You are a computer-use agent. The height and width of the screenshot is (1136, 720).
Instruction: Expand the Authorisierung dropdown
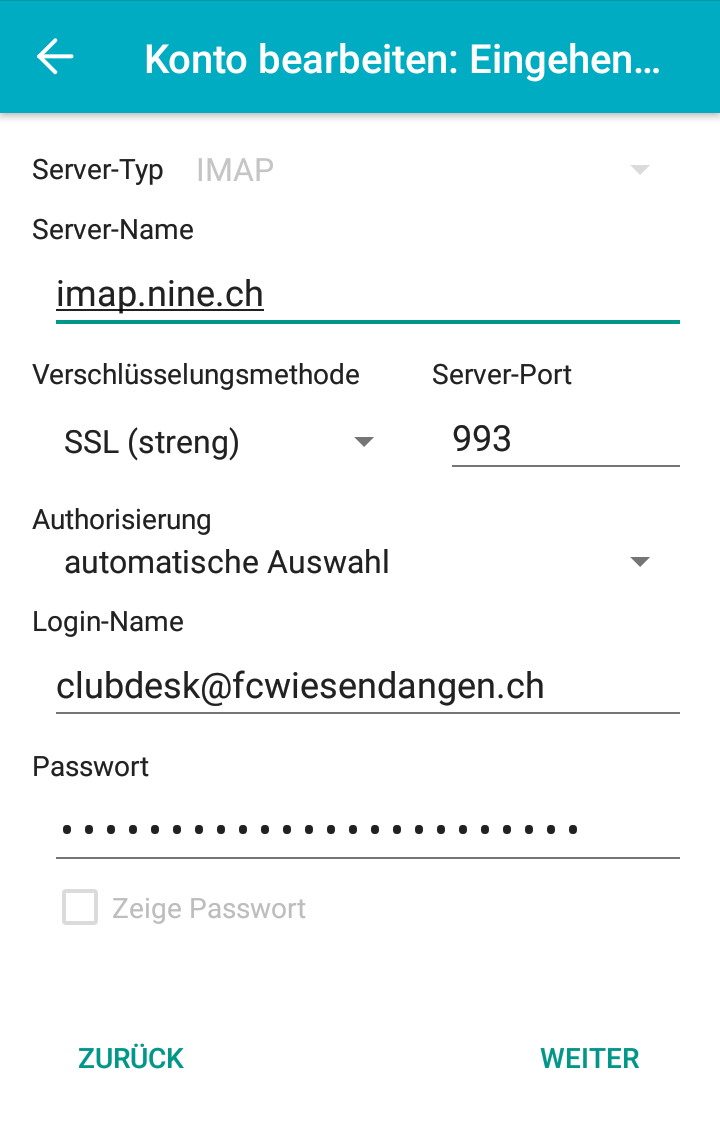pyautogui.click(x=356, y=562)
